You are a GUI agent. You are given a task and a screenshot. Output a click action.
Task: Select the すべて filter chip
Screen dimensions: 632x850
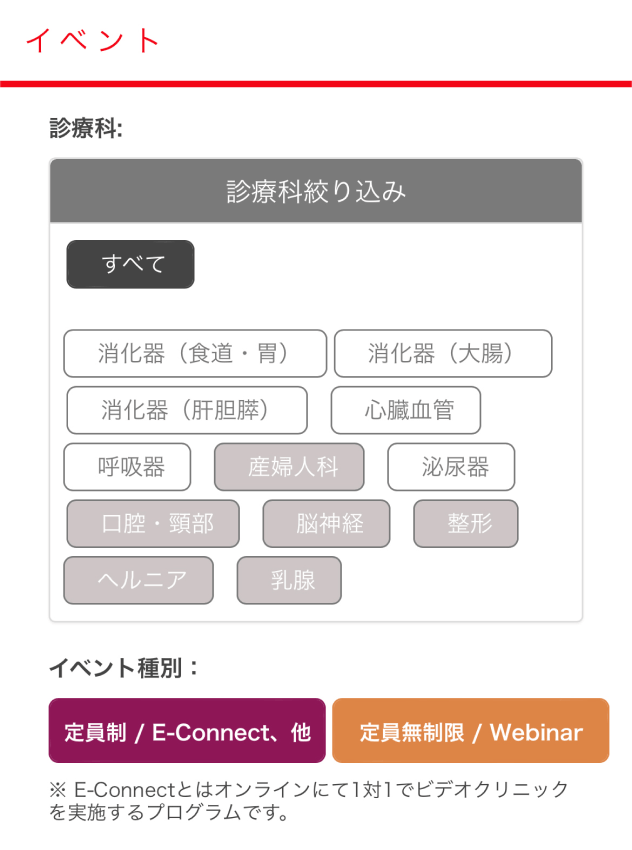point(131,264)
